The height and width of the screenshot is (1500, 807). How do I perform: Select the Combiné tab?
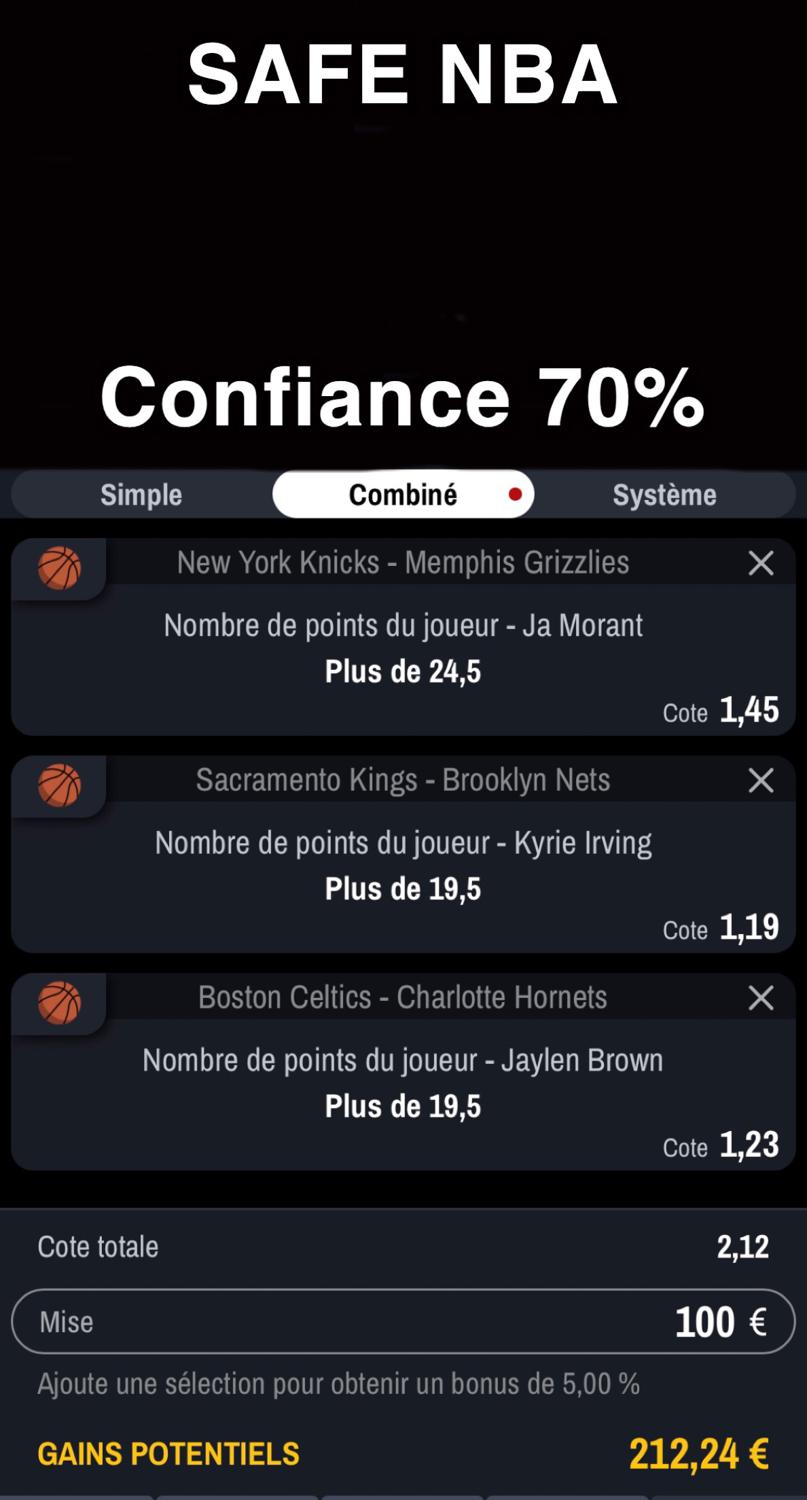403,495
